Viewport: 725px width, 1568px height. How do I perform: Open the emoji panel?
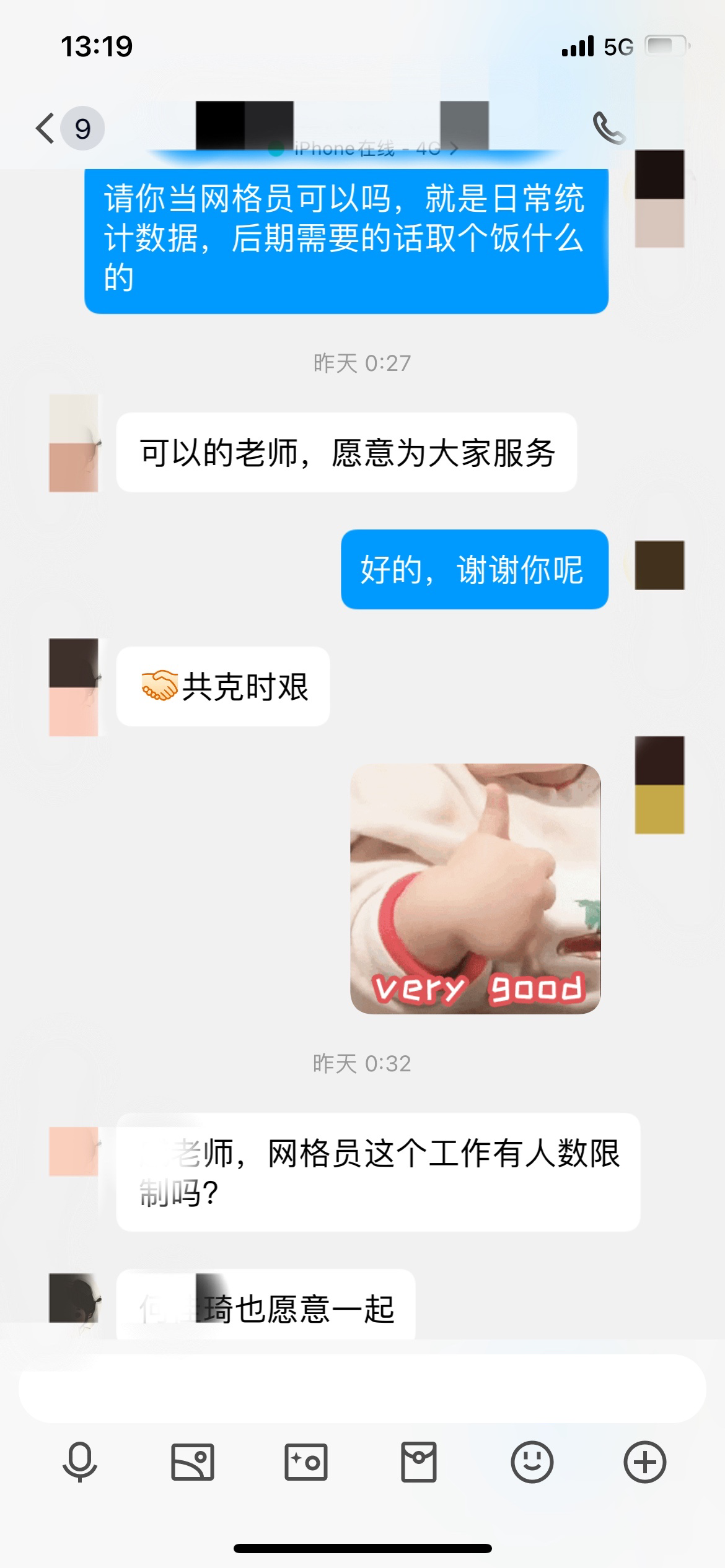coord(532,1462)
